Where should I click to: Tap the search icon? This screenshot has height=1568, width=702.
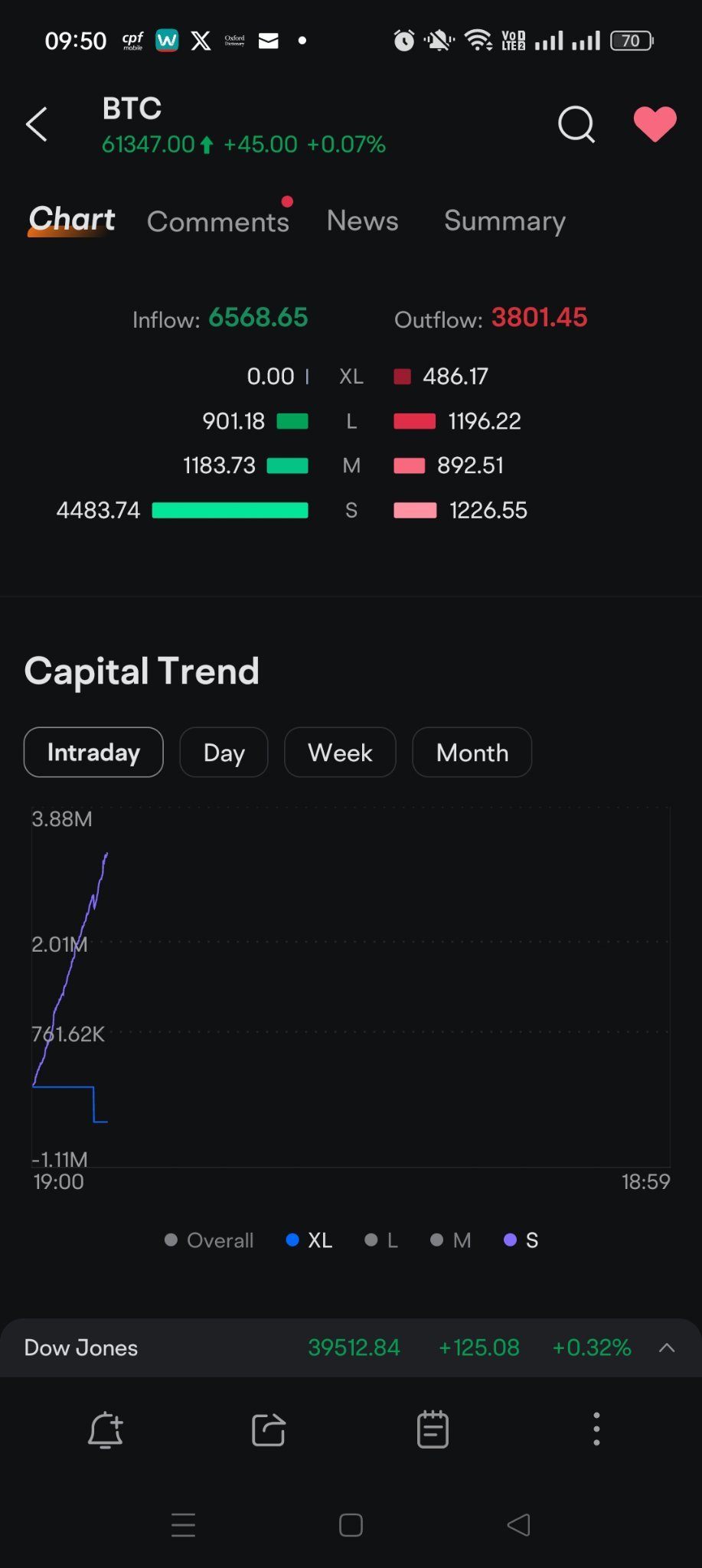(x=576, y=125)
